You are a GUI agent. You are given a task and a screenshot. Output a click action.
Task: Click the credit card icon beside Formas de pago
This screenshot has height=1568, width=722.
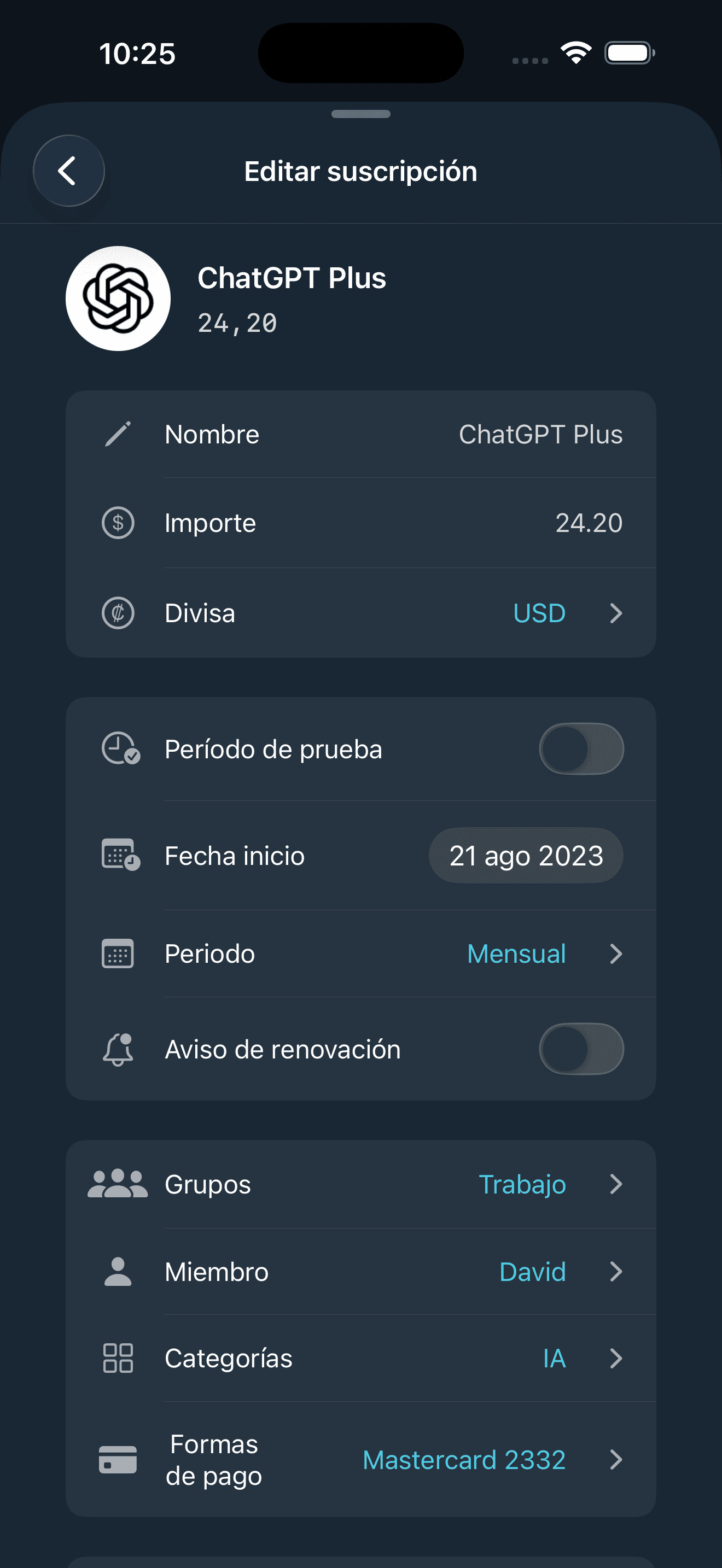(x=118, y=1459)
